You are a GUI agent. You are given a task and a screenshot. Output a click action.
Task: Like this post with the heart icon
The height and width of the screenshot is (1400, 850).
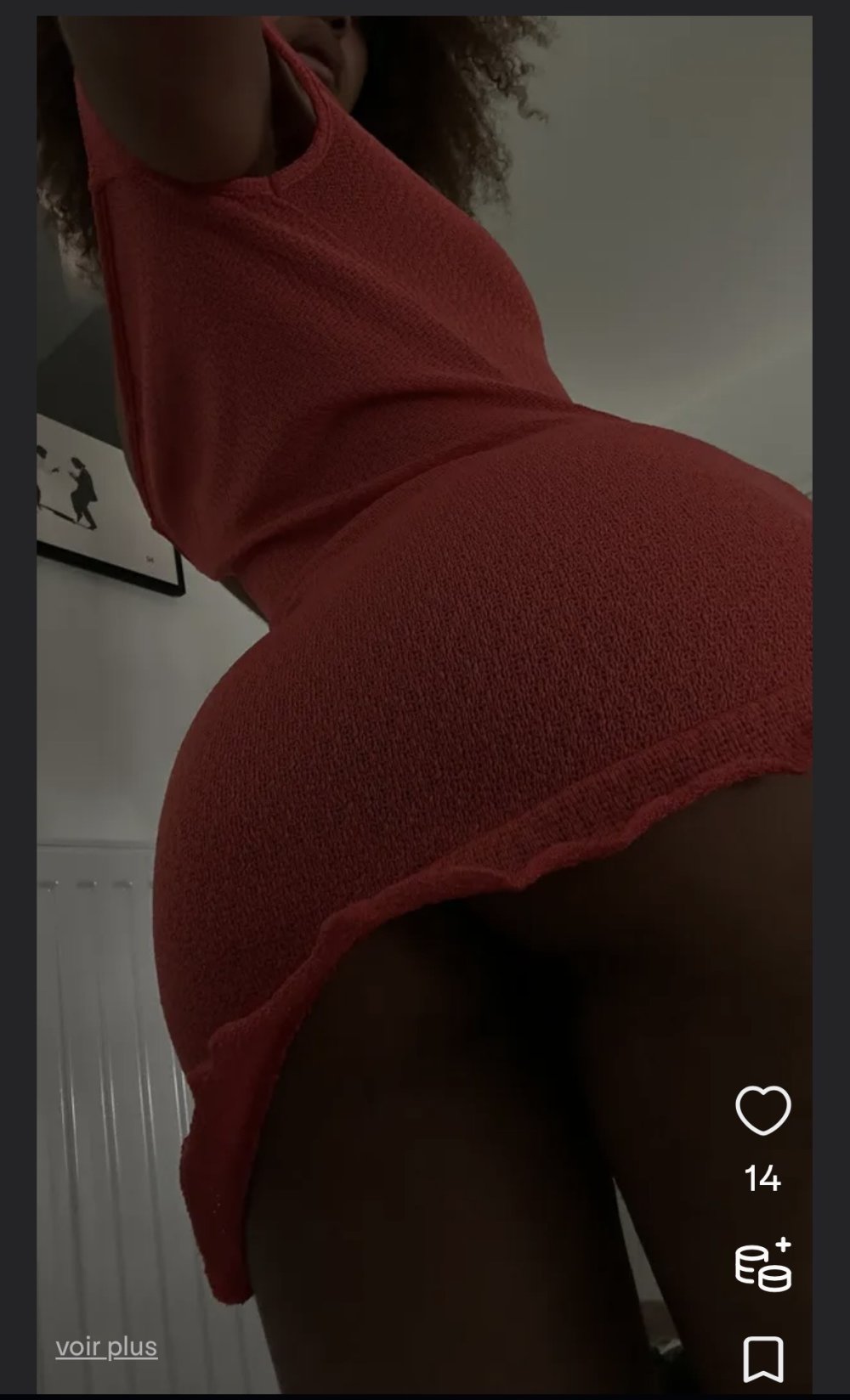(x=762, y=1109)
